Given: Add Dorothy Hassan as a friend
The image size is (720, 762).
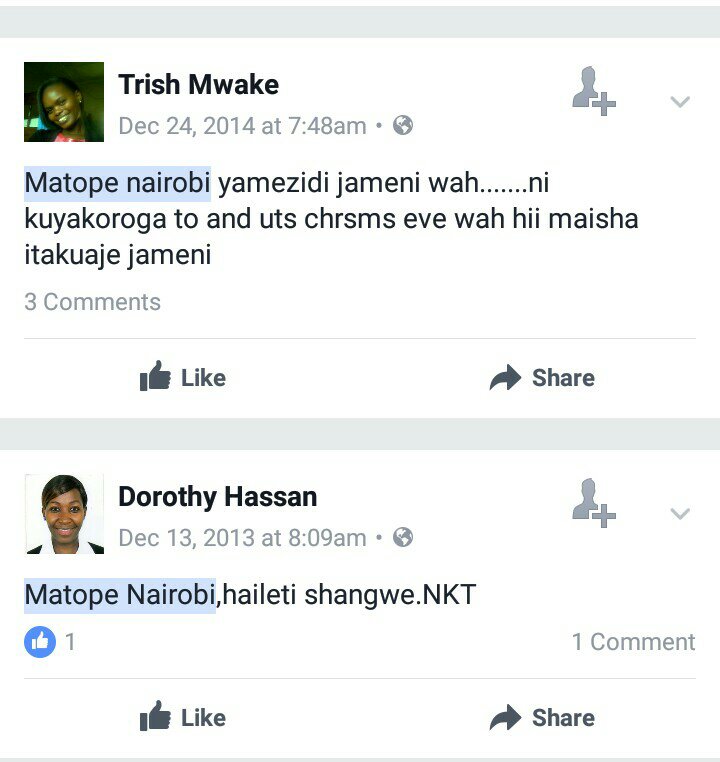Looking at the screenshot, I should point(593,502).
